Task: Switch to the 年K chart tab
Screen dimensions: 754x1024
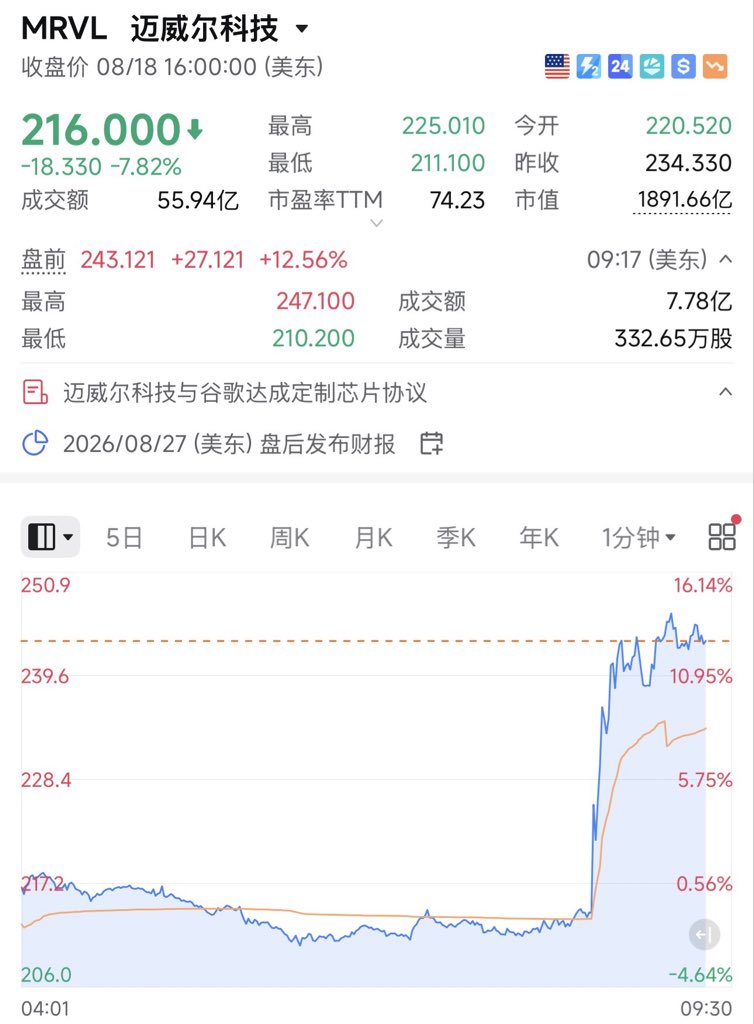Action: (x=539, y=537)
